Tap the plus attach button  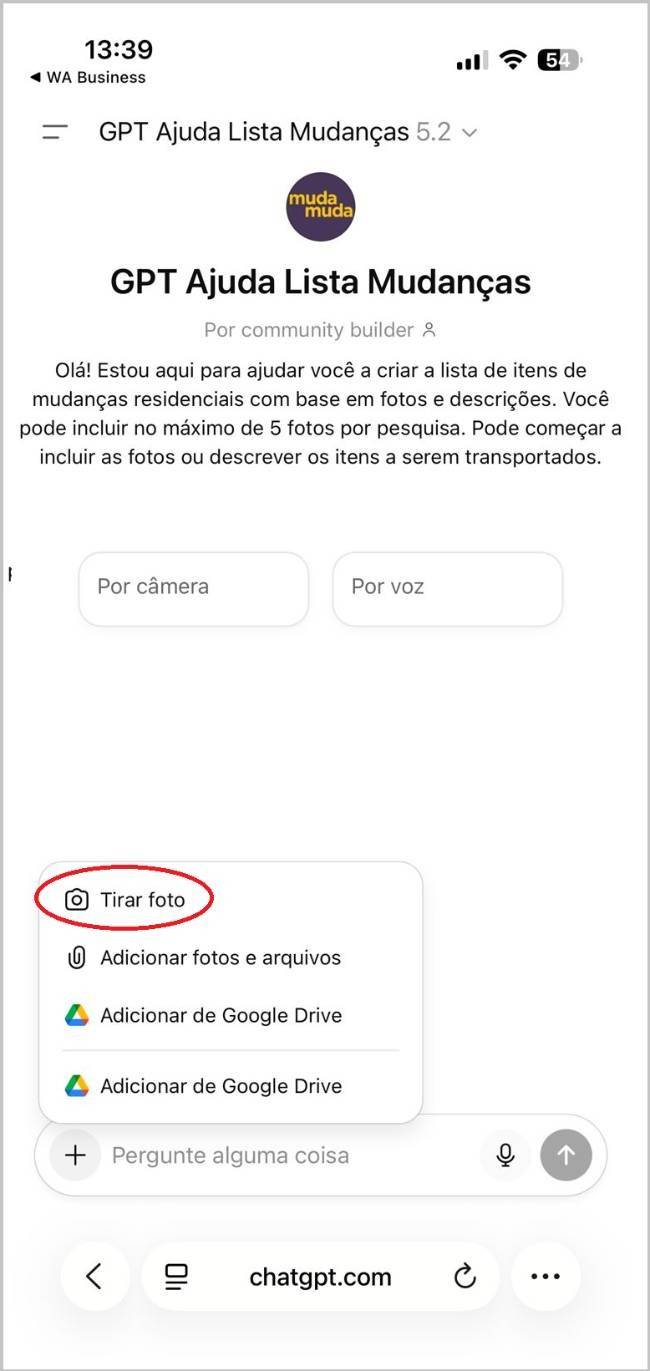[75, 1156]
